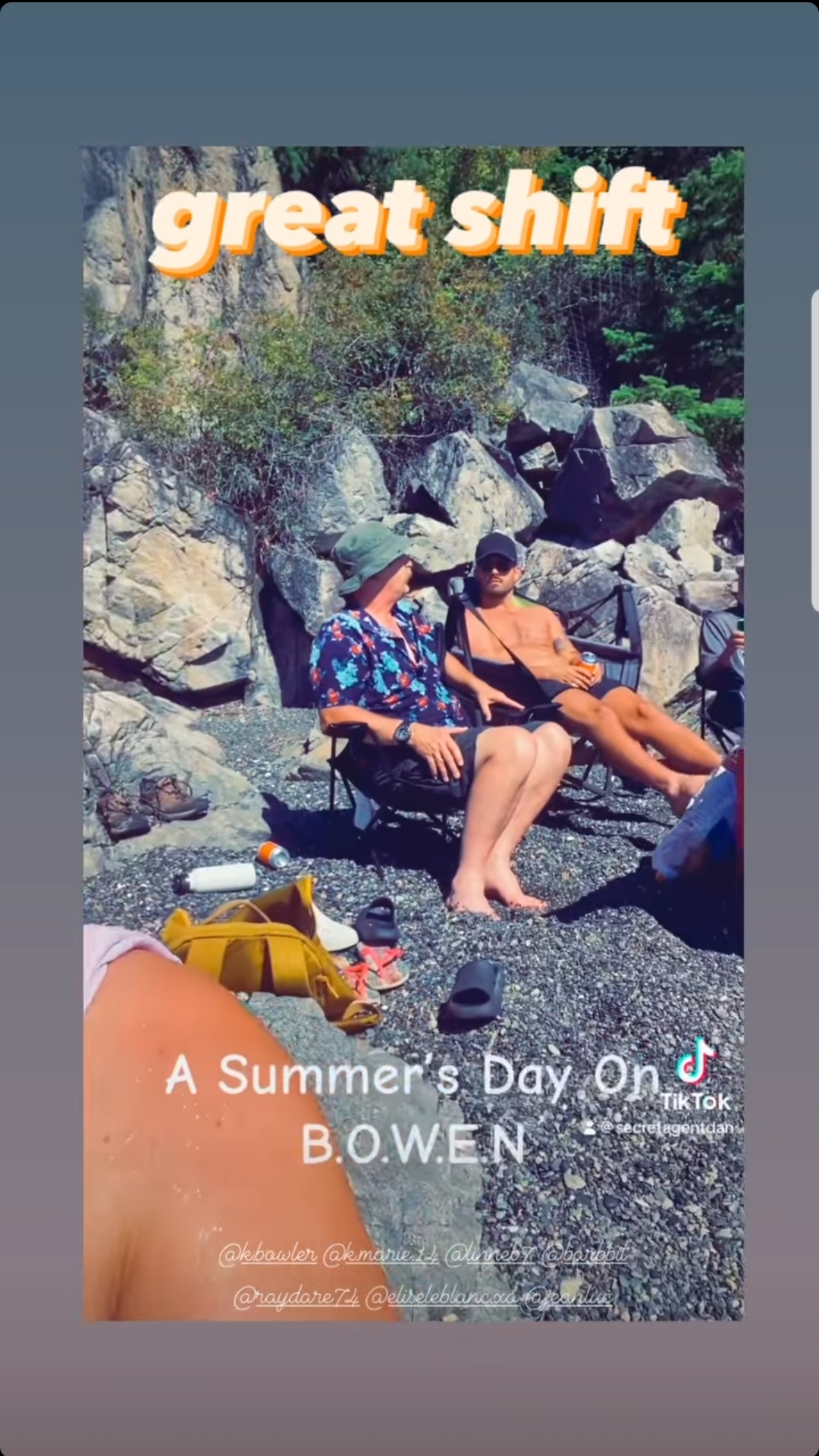819x1456 pixels.
Task: Open the @linneb7 mention
Action: 491,1254
